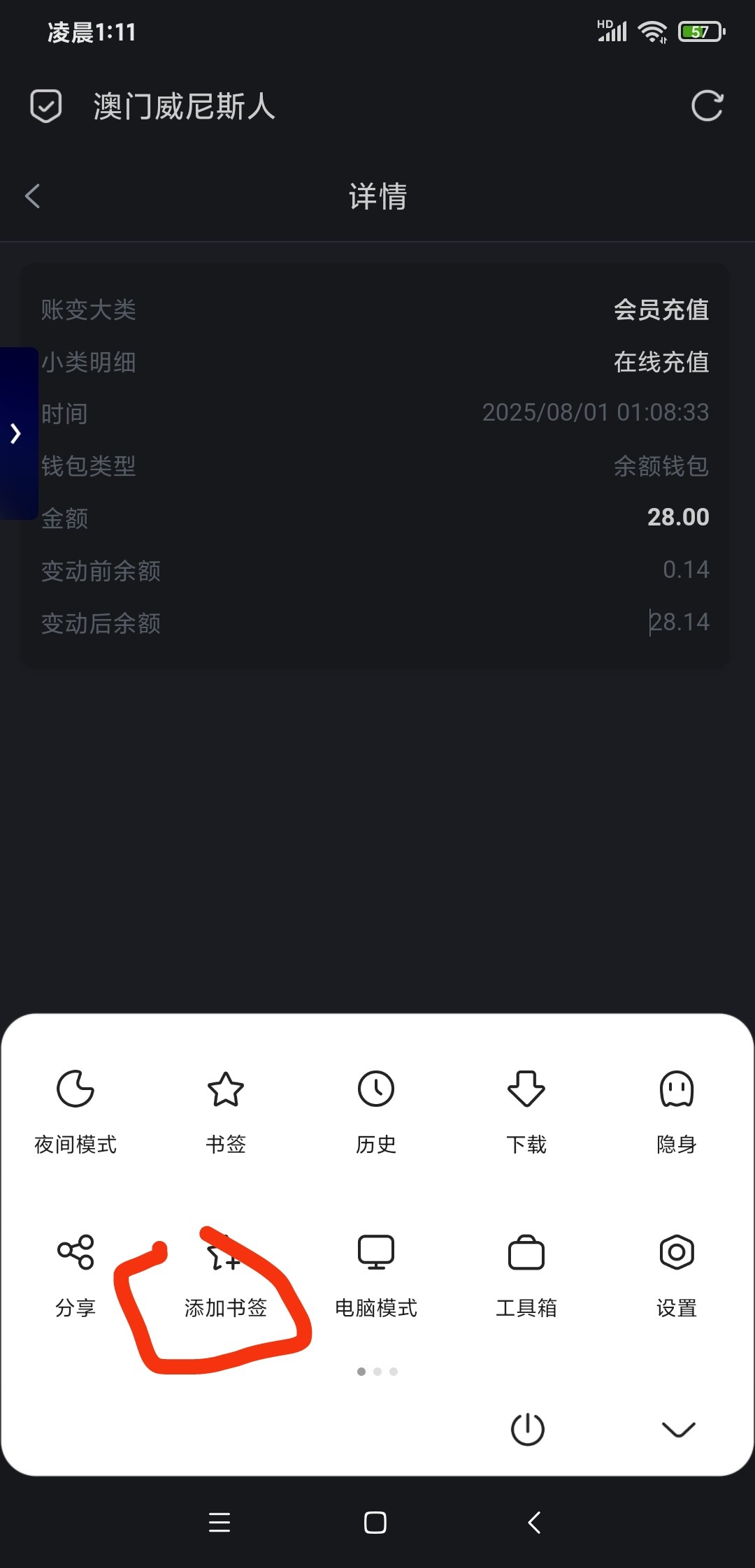Reload the page with the refresh icon
This screenshot has width=755, height=1568.
[707, 107]
